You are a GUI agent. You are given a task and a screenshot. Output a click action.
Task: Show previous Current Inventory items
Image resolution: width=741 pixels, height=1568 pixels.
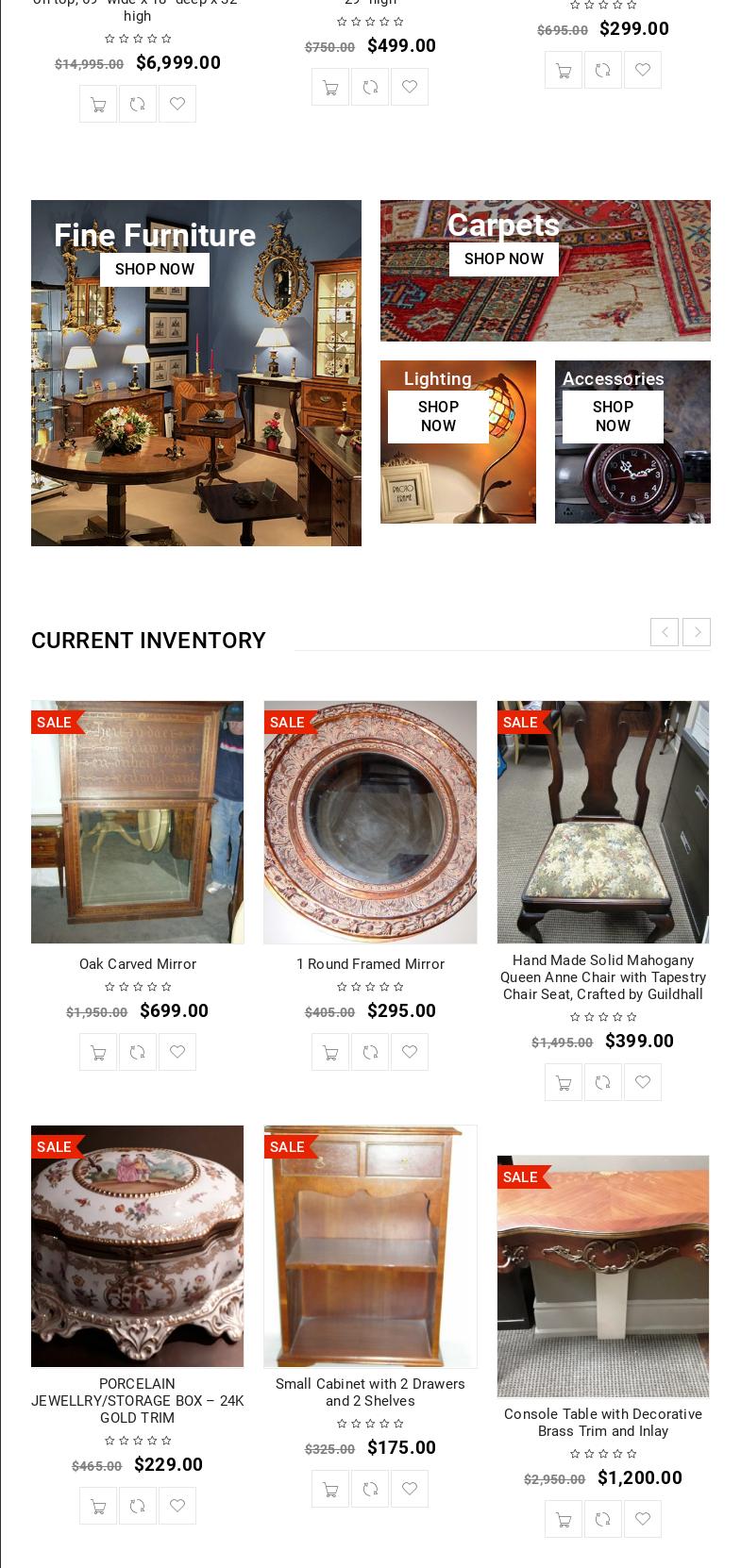point(665,632)
